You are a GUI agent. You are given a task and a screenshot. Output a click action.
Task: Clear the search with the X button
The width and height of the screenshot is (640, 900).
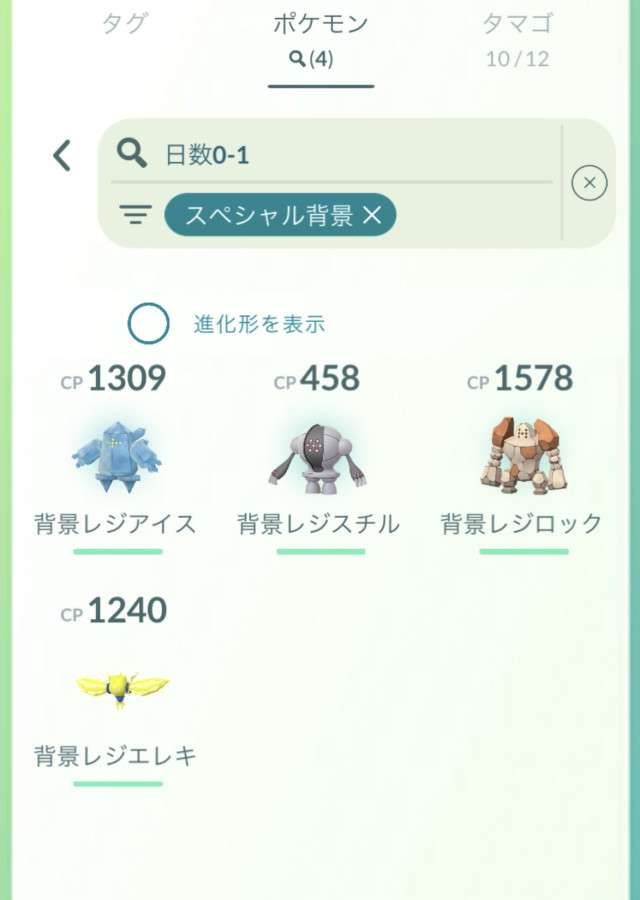(589, 183)
